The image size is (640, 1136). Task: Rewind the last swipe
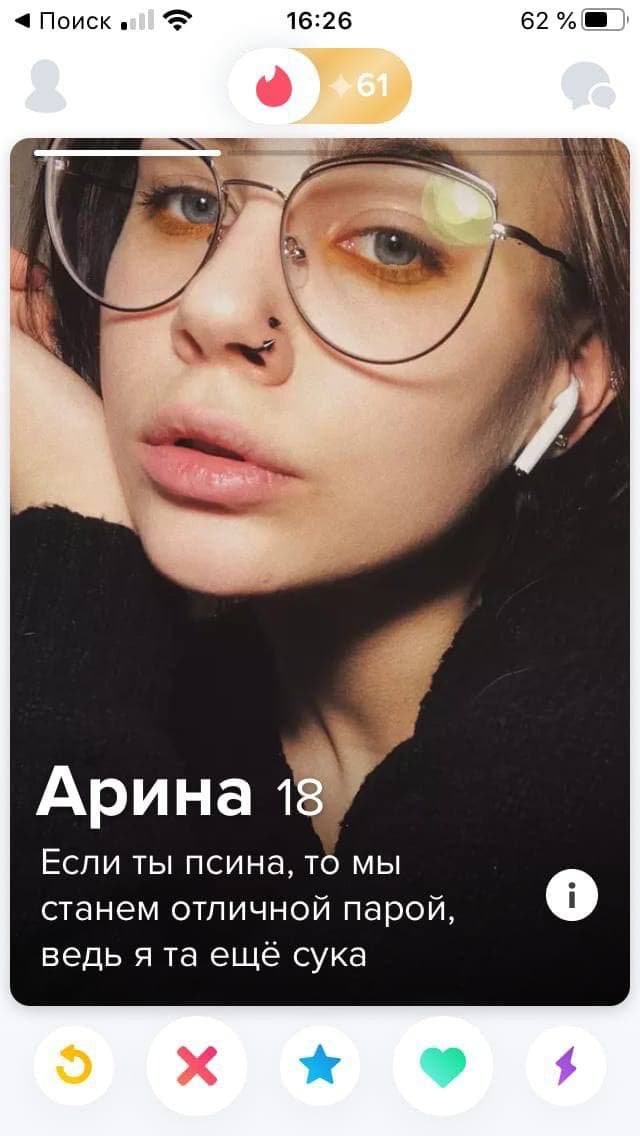(x=73, y=1067)
